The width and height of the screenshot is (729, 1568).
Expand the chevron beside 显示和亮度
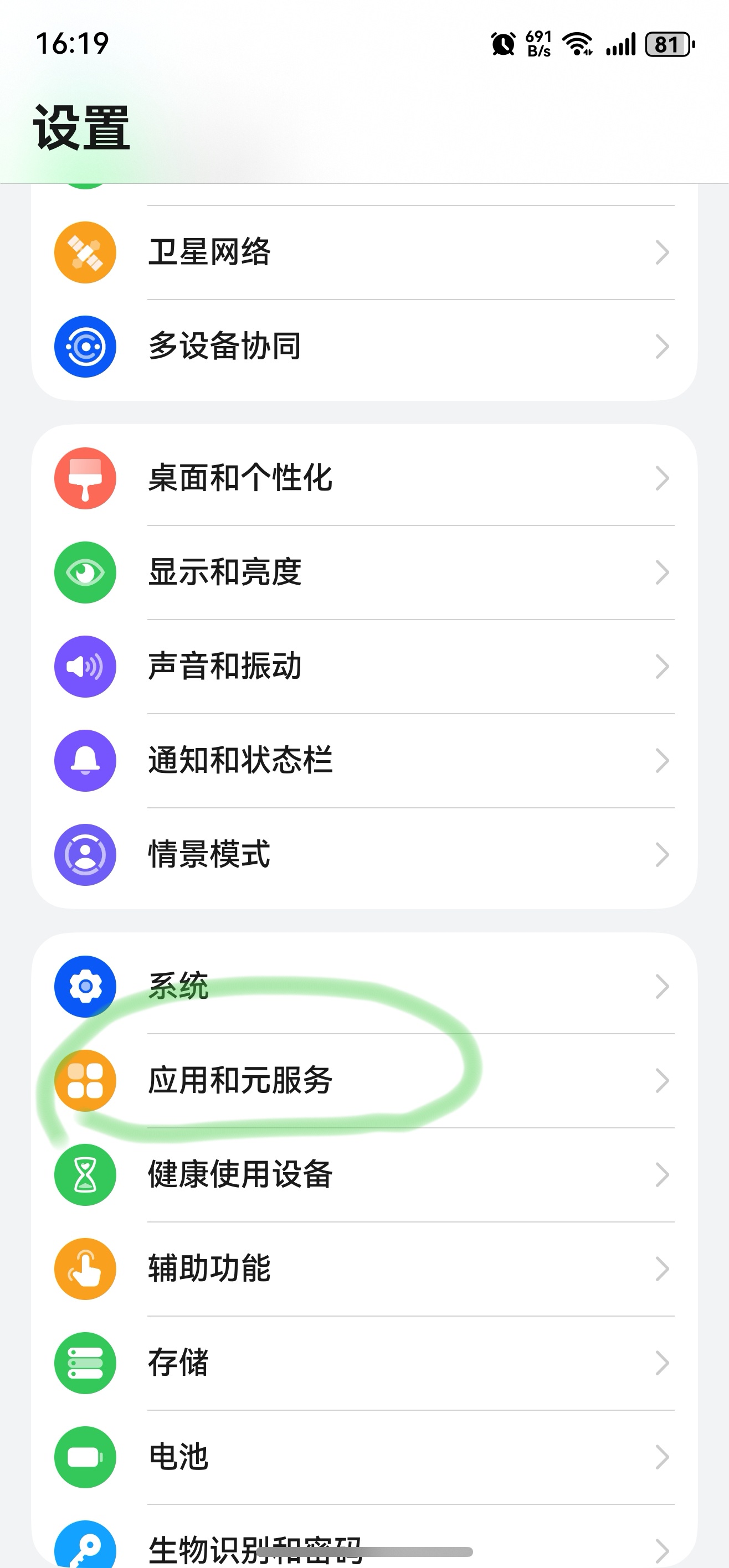[x=663, y=572]
